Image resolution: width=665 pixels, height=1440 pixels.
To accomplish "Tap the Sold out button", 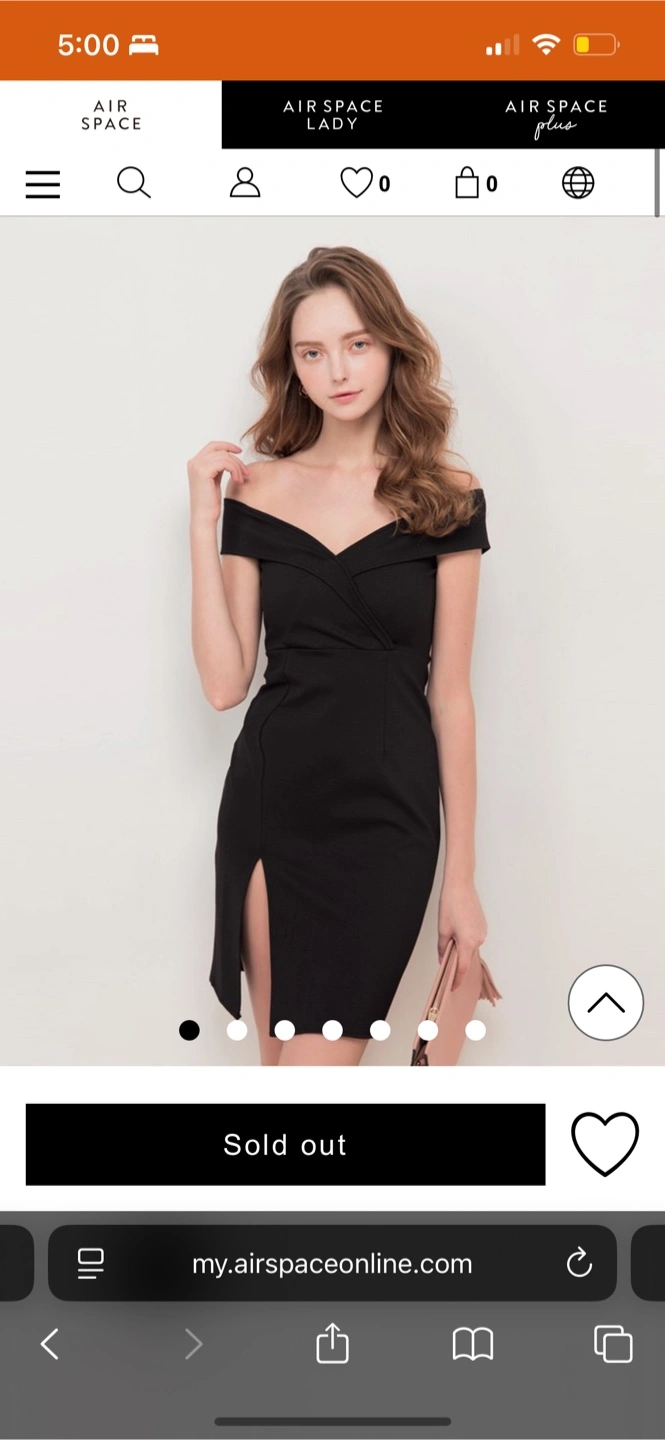I will click(285, 1145).
